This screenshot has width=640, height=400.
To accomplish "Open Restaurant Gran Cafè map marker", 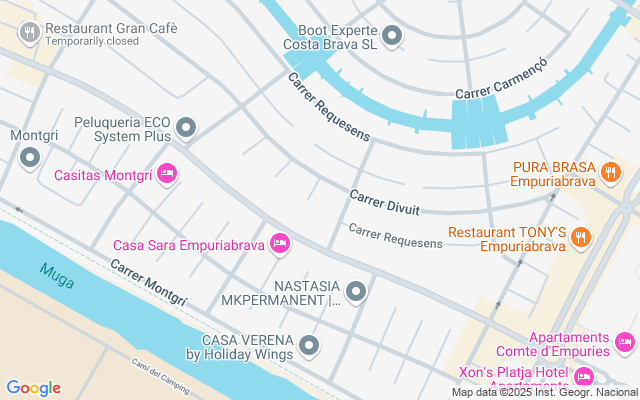I will (x=30, y=34).
